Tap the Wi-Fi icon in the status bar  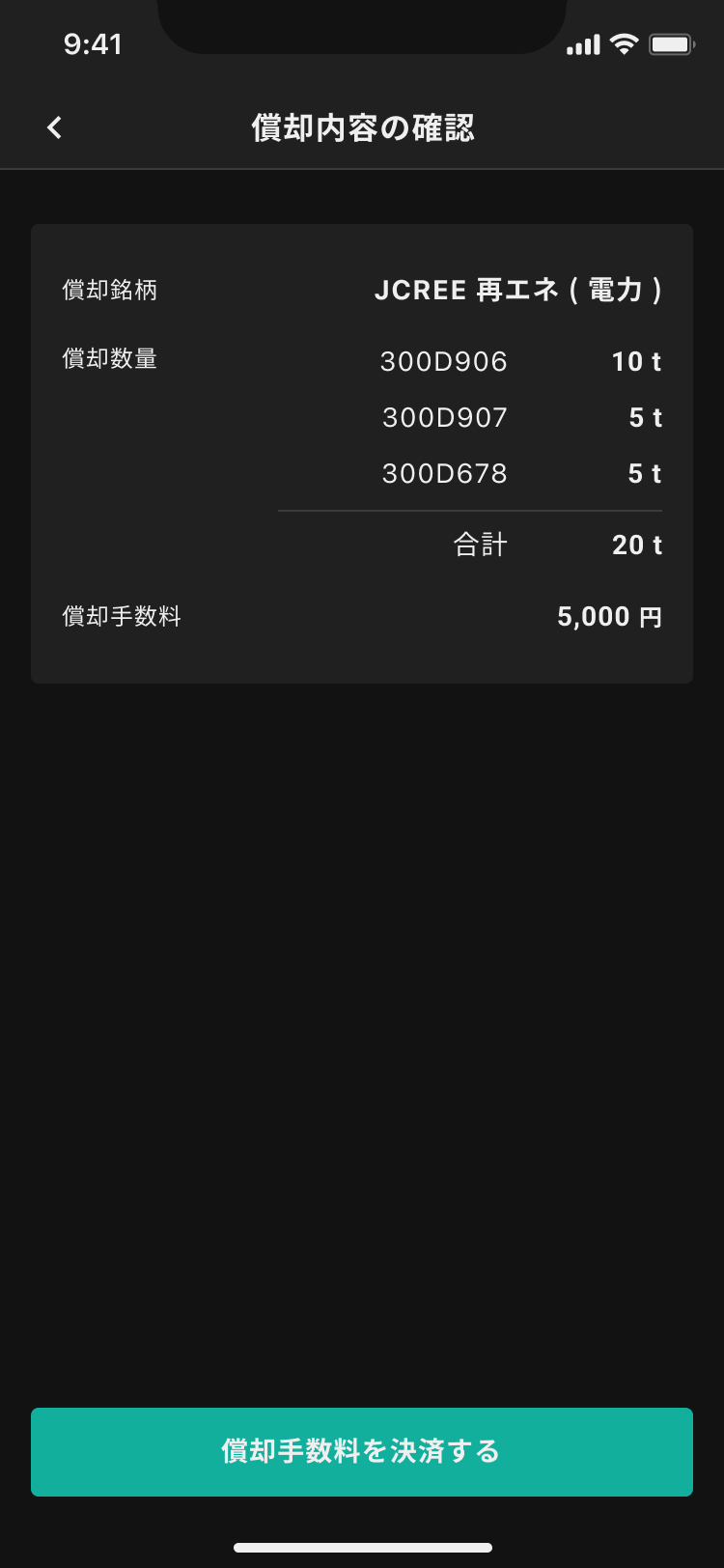pyautogui.click(x=625, y=43)
